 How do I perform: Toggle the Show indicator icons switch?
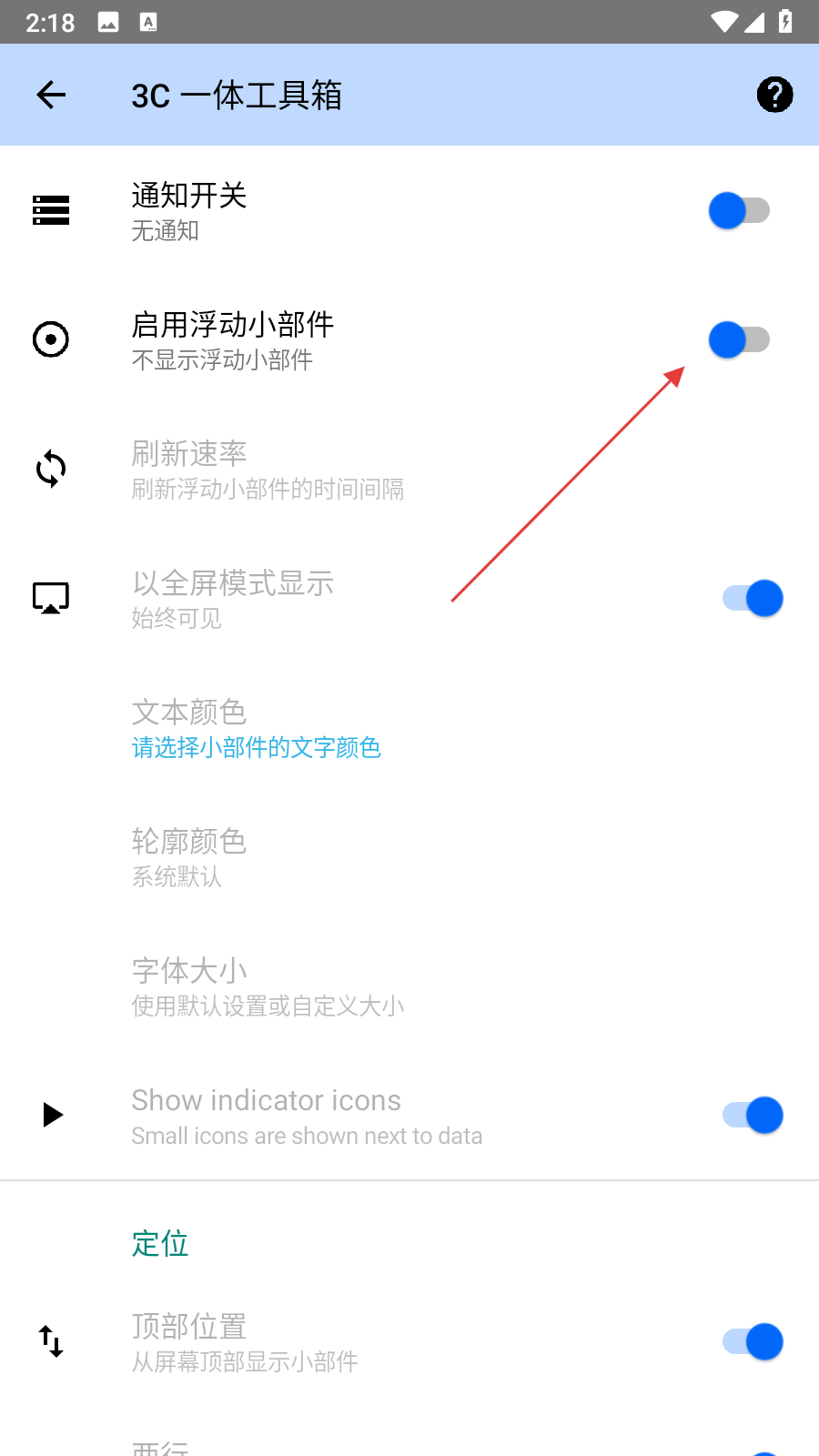pyautogui.click(x=753, y=1116)
